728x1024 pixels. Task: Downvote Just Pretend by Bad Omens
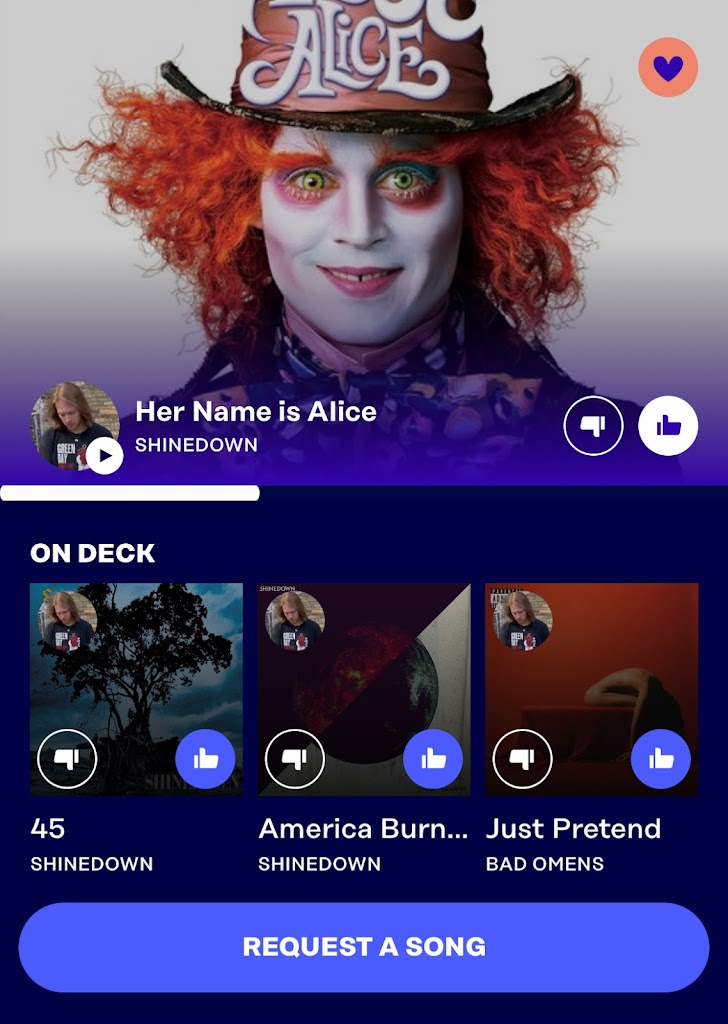(x=523, y=760)
